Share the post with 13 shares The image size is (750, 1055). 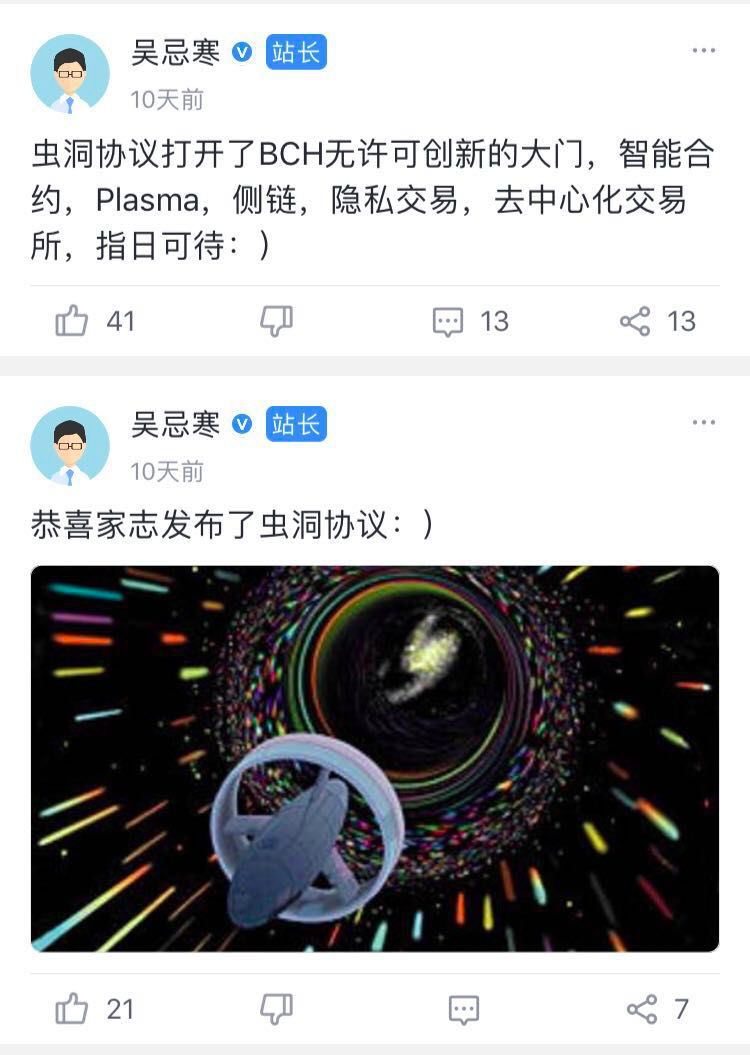click(635, 321)
